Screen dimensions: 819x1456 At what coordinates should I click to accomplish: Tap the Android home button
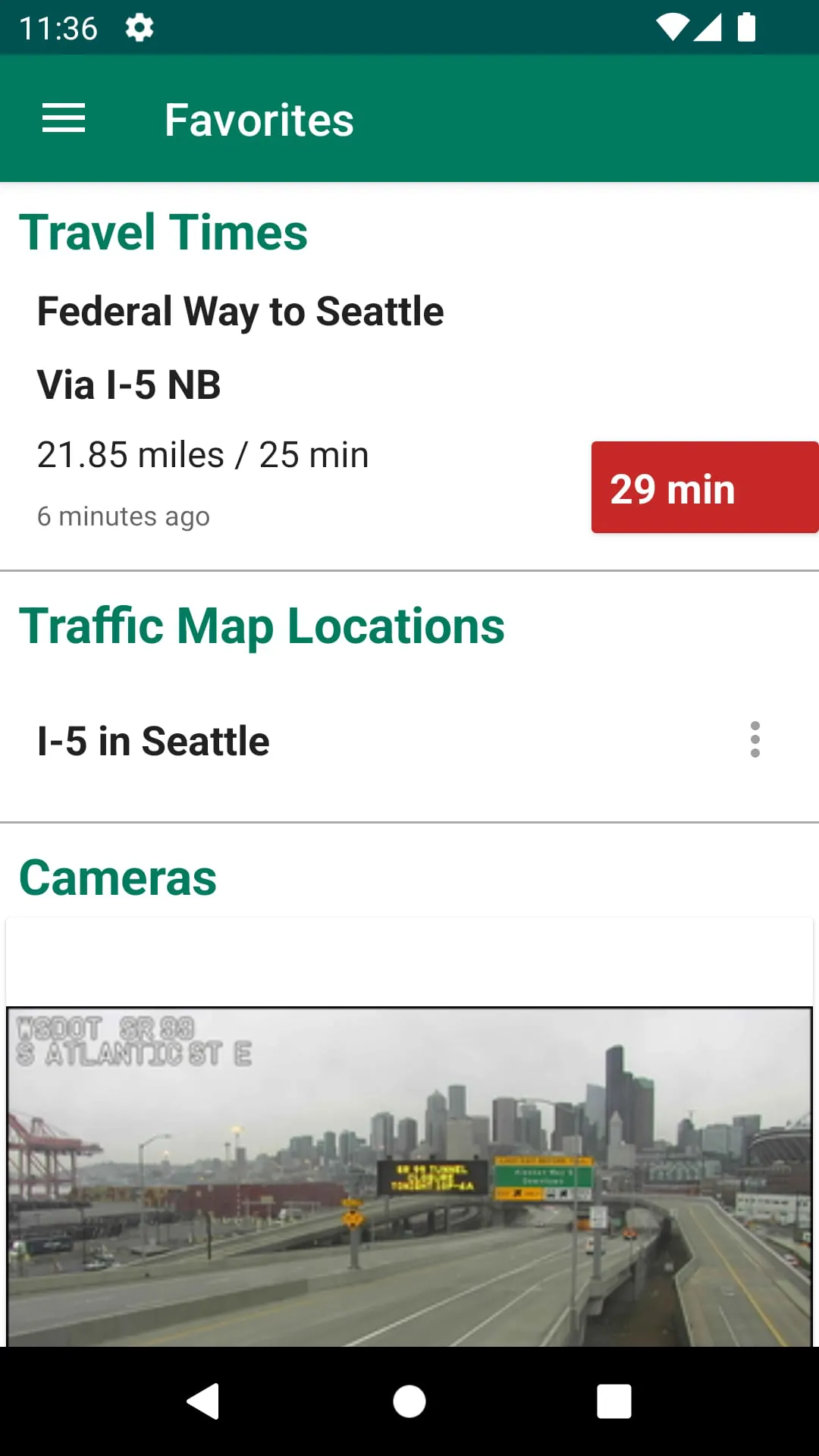click(409, 1401)
